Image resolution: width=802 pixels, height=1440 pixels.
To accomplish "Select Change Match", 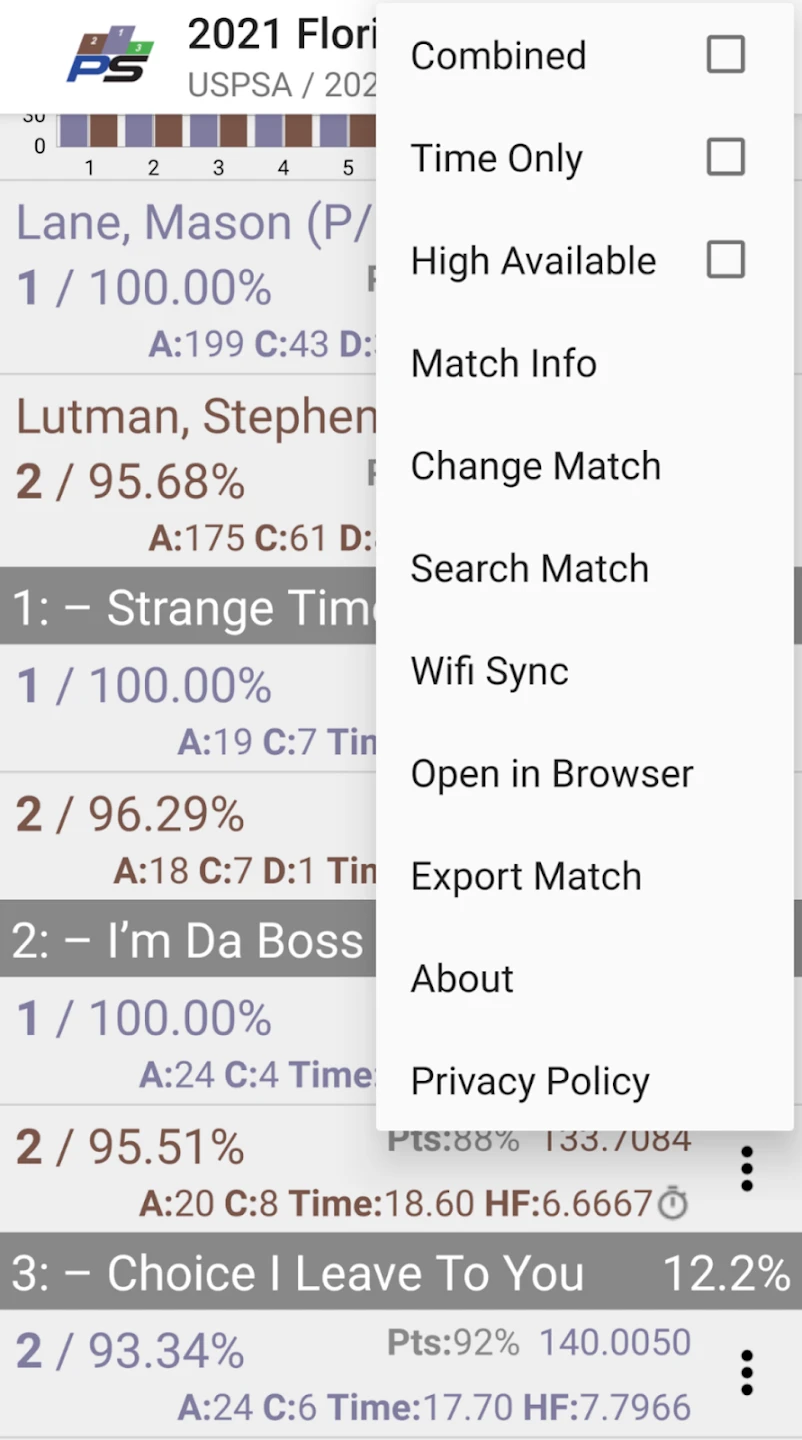I will (x=585, y=466).
